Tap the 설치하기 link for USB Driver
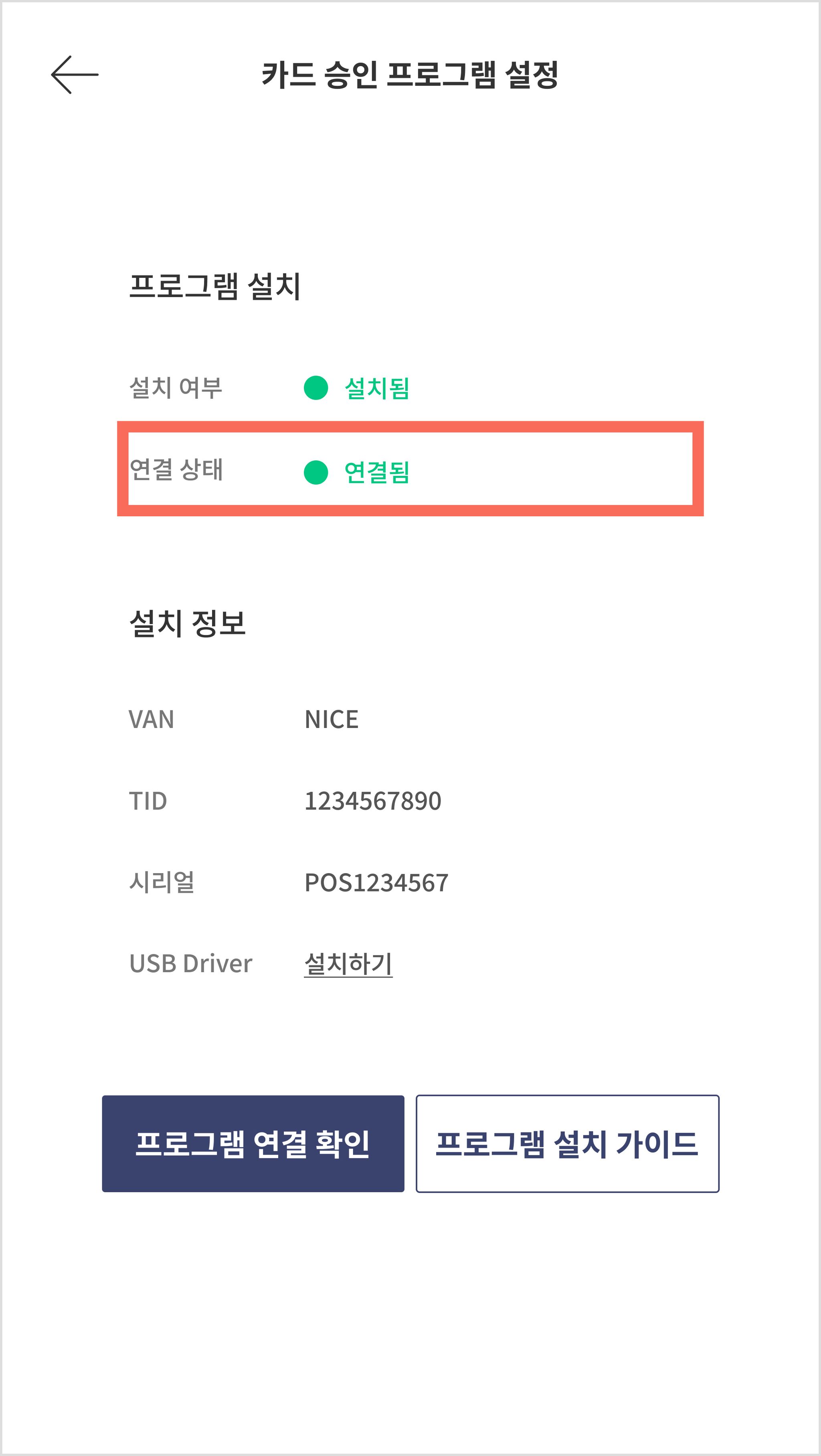Image resolution: width=821 pixels, height=1456 pixels. point(348,964)
